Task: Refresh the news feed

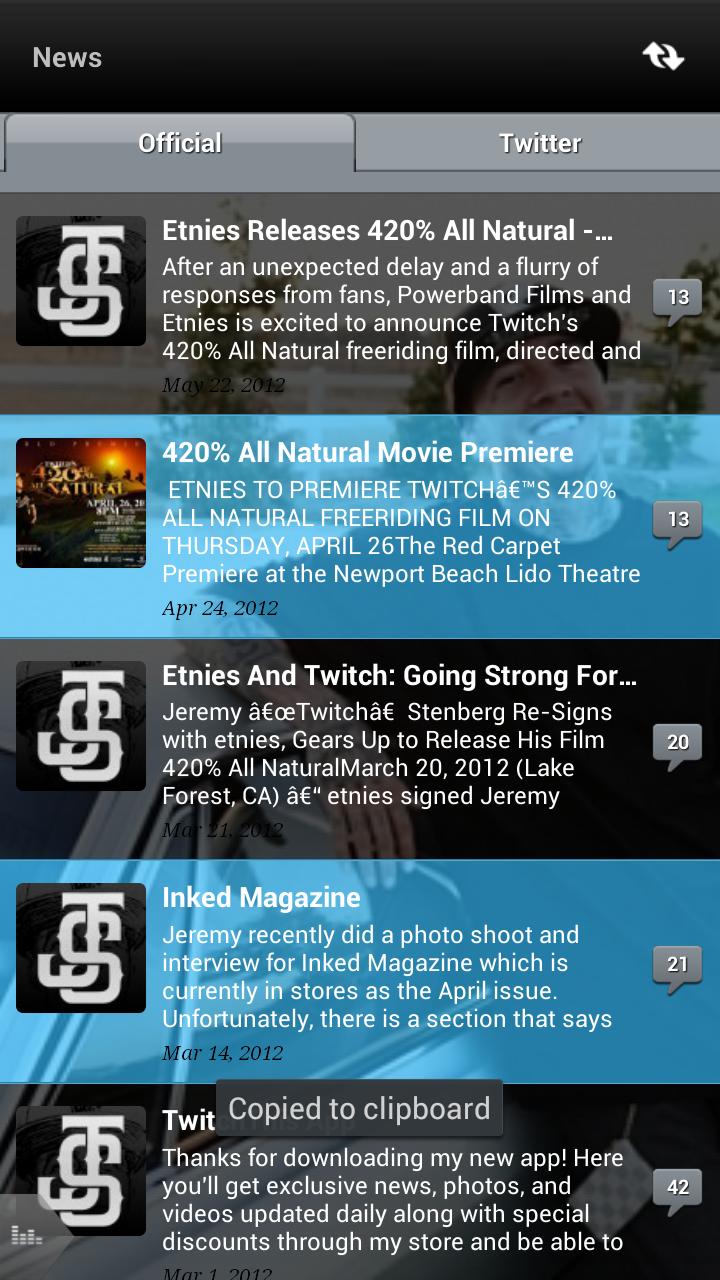Action: [663, 56]
